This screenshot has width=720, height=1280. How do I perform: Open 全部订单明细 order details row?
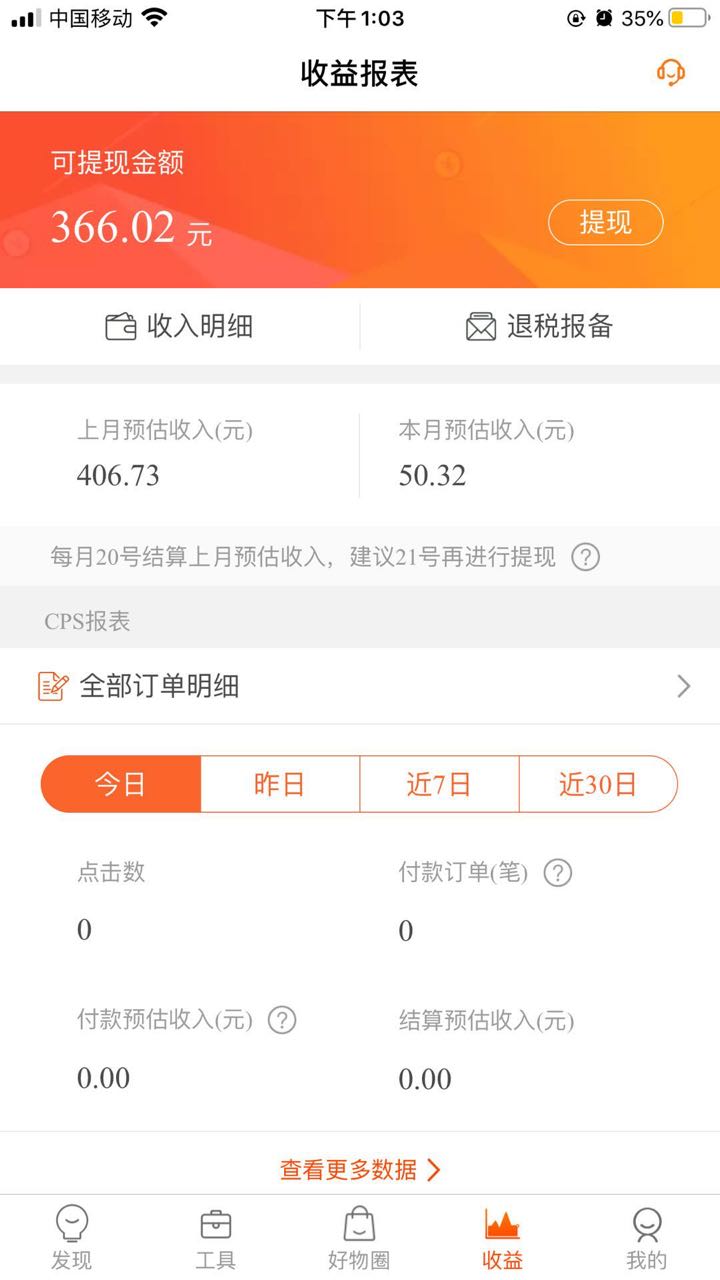360,686
